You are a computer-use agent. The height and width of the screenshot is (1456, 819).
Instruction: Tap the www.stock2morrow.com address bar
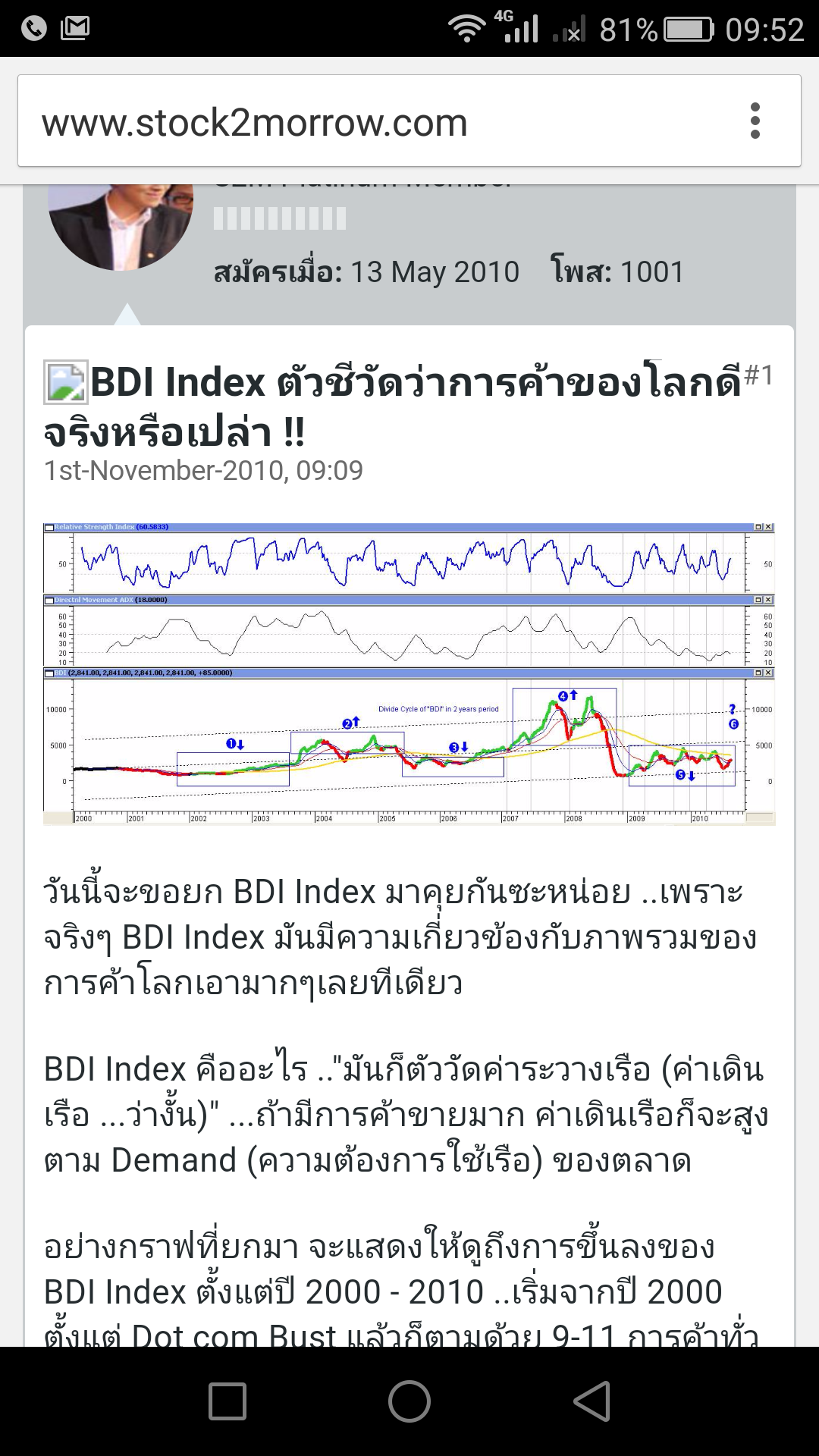tap(379, 121)
